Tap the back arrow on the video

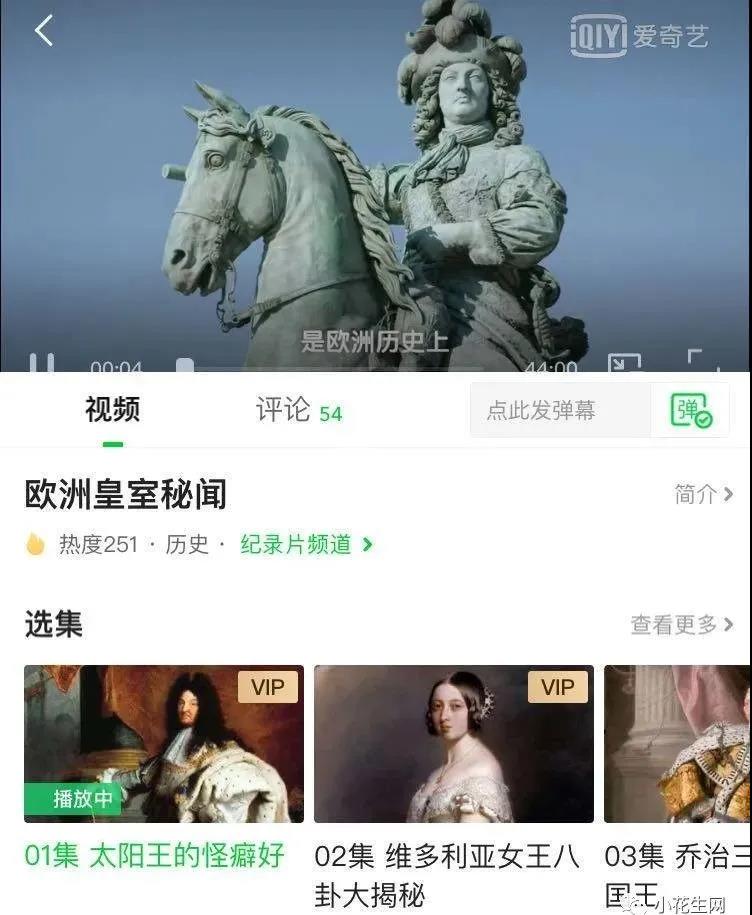tap(43, 31)
